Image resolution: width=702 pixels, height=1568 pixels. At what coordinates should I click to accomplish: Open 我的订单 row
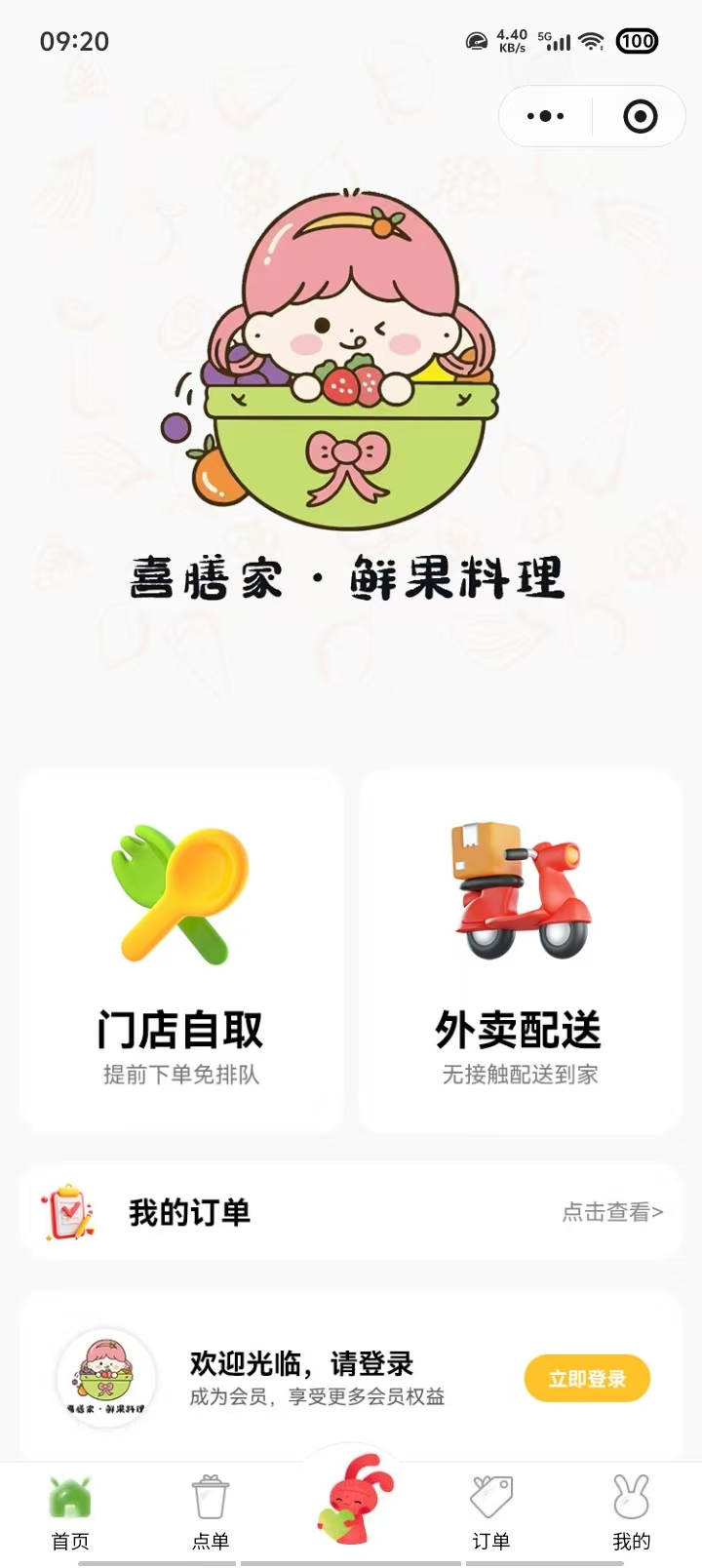[x=351, y=1212]
